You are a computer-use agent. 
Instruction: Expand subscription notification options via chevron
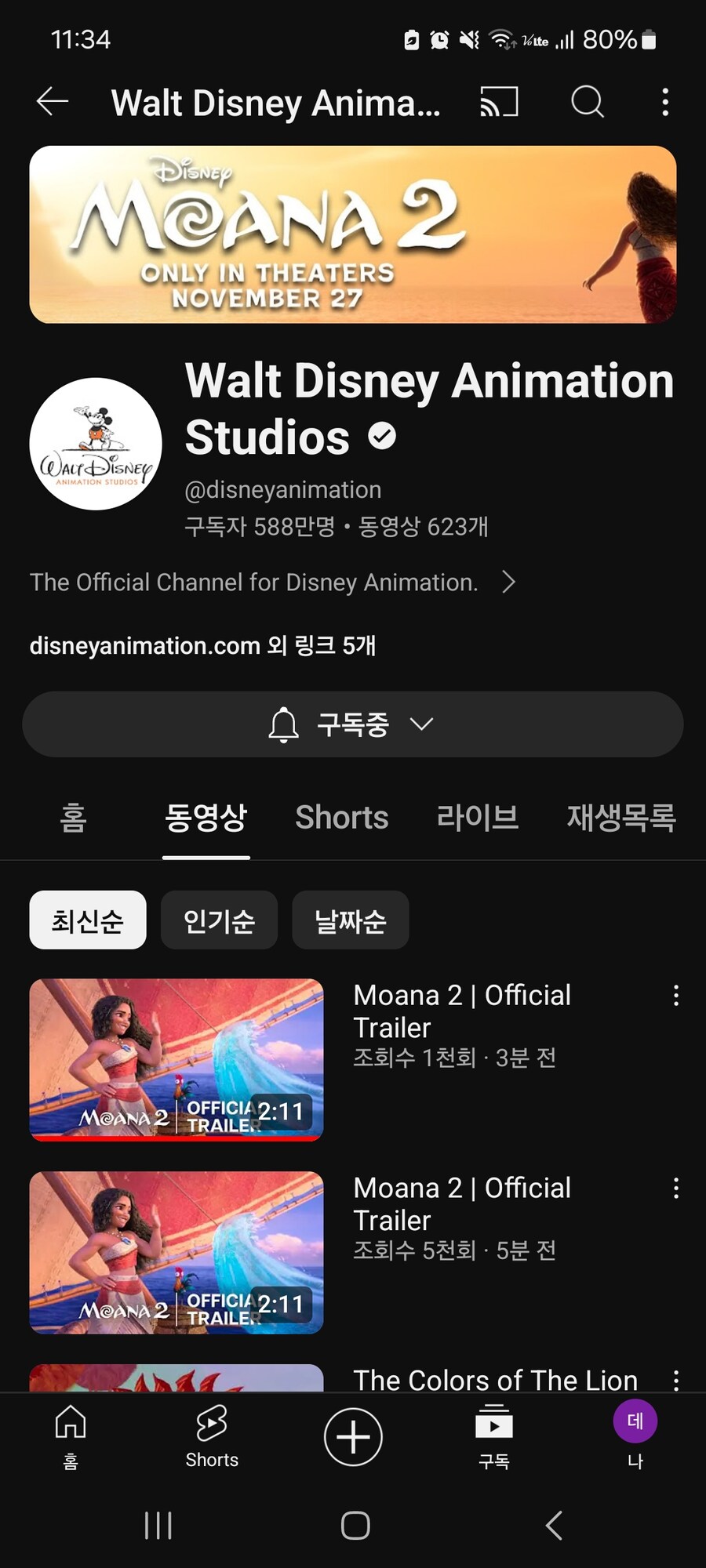pyautogui.click(x=422, y=725)
